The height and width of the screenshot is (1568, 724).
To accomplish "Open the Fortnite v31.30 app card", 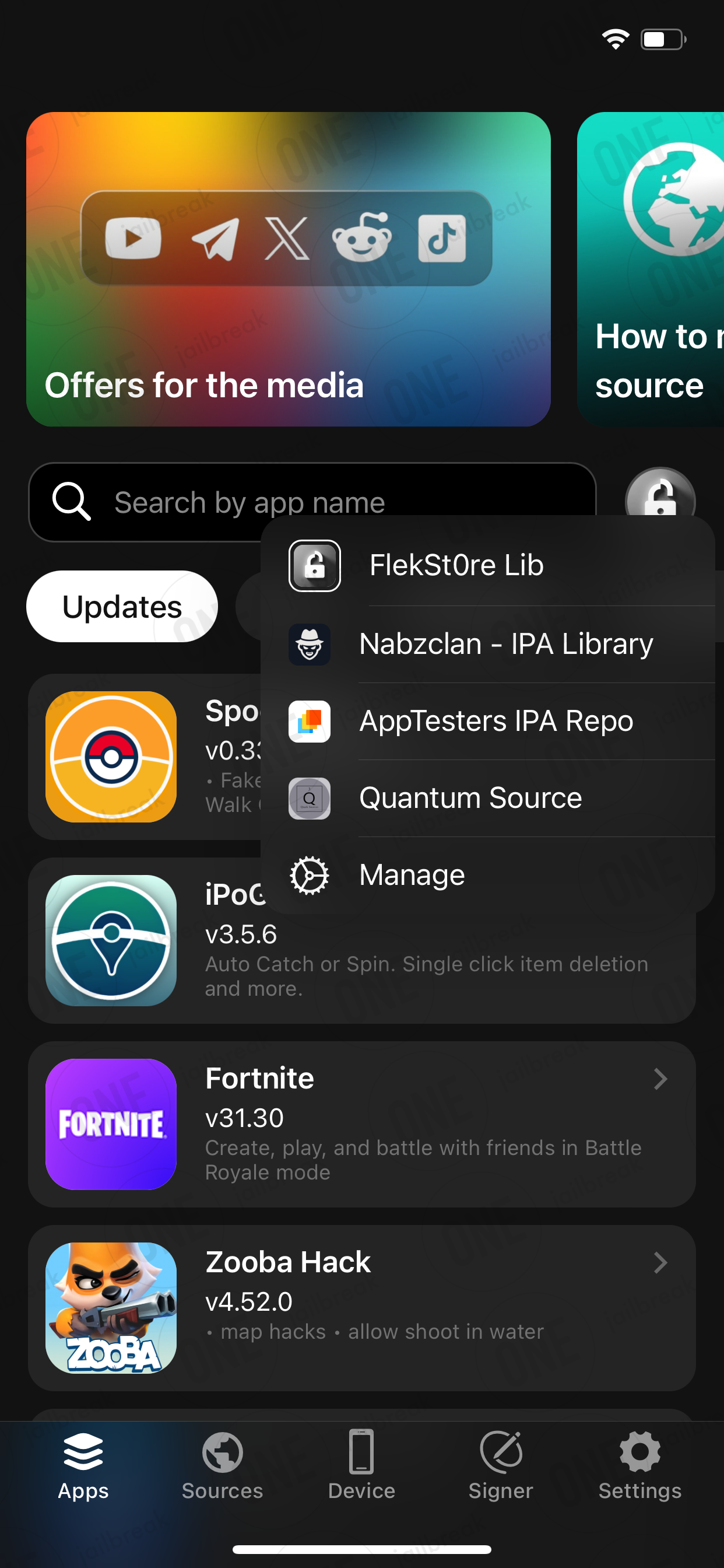I will tap(361, 1124).
